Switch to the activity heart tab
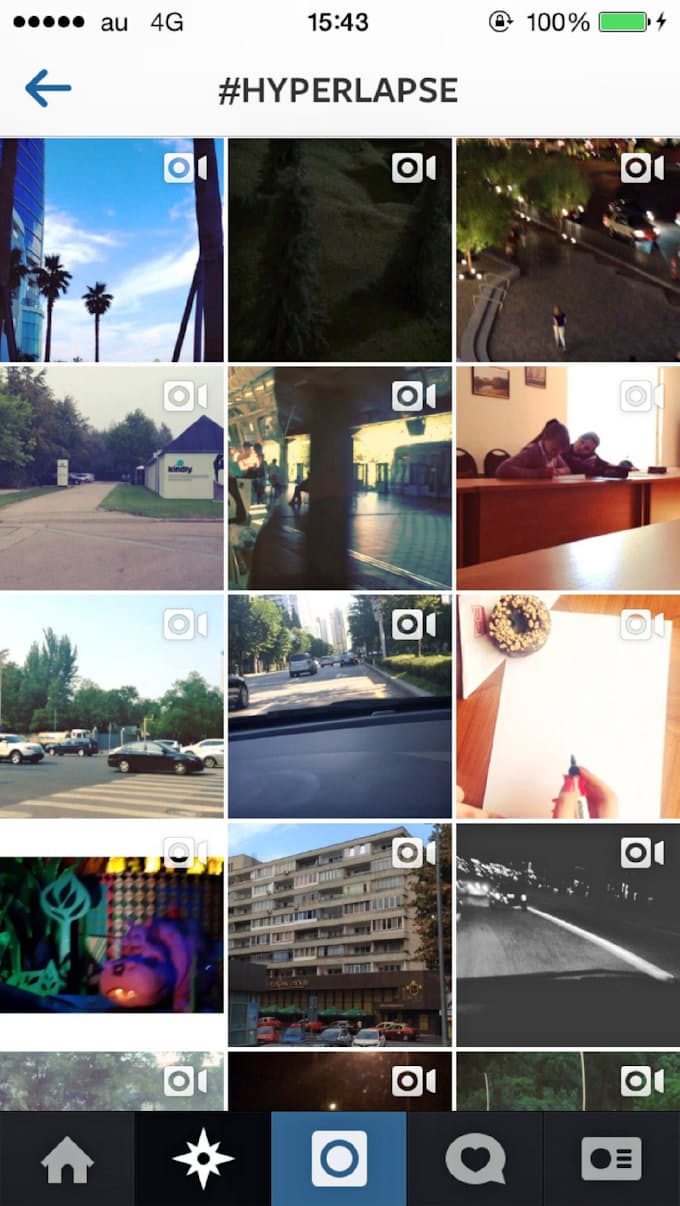 pos(475,1160)
